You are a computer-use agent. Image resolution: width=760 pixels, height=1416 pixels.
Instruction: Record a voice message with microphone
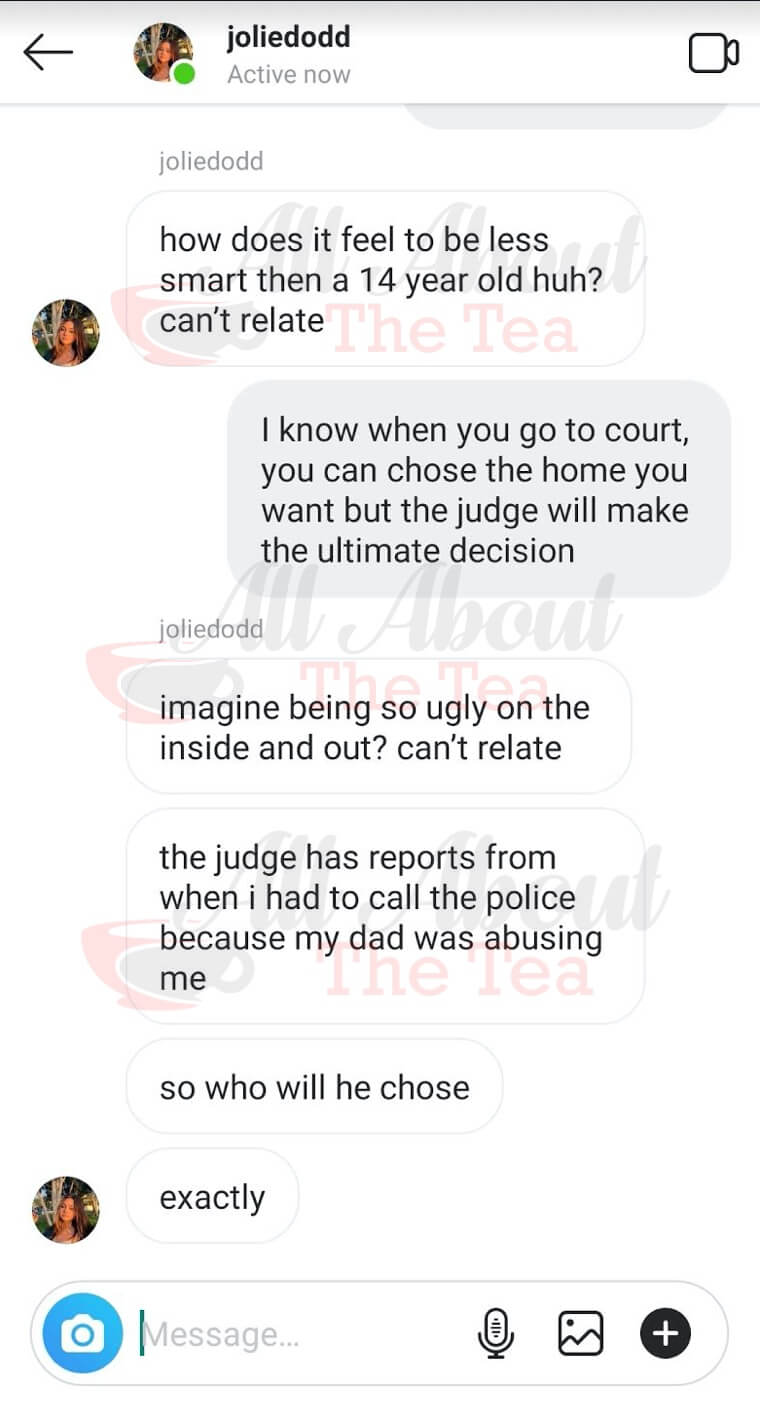(x=496, y=1333)
